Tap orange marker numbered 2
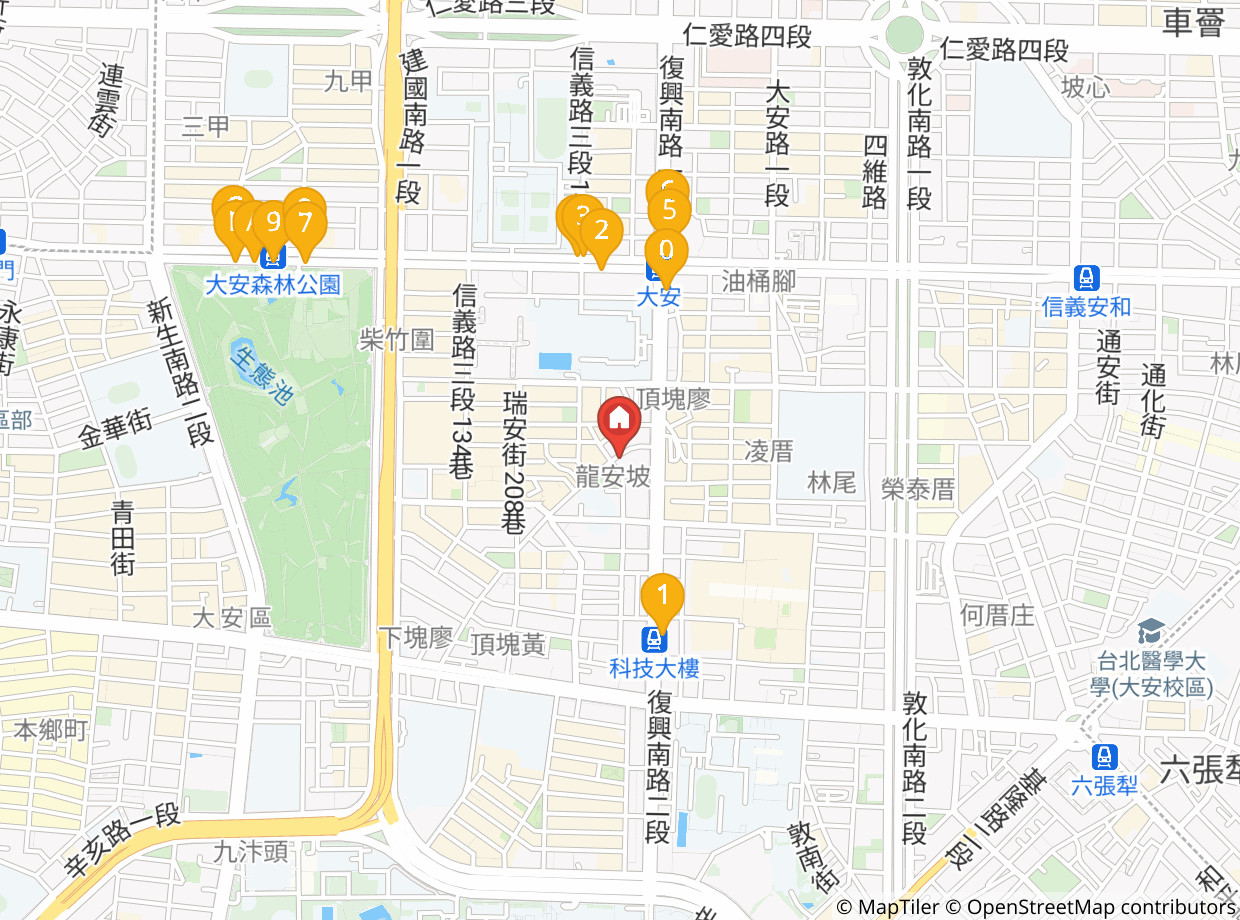1240x920 pixels. 602,230
